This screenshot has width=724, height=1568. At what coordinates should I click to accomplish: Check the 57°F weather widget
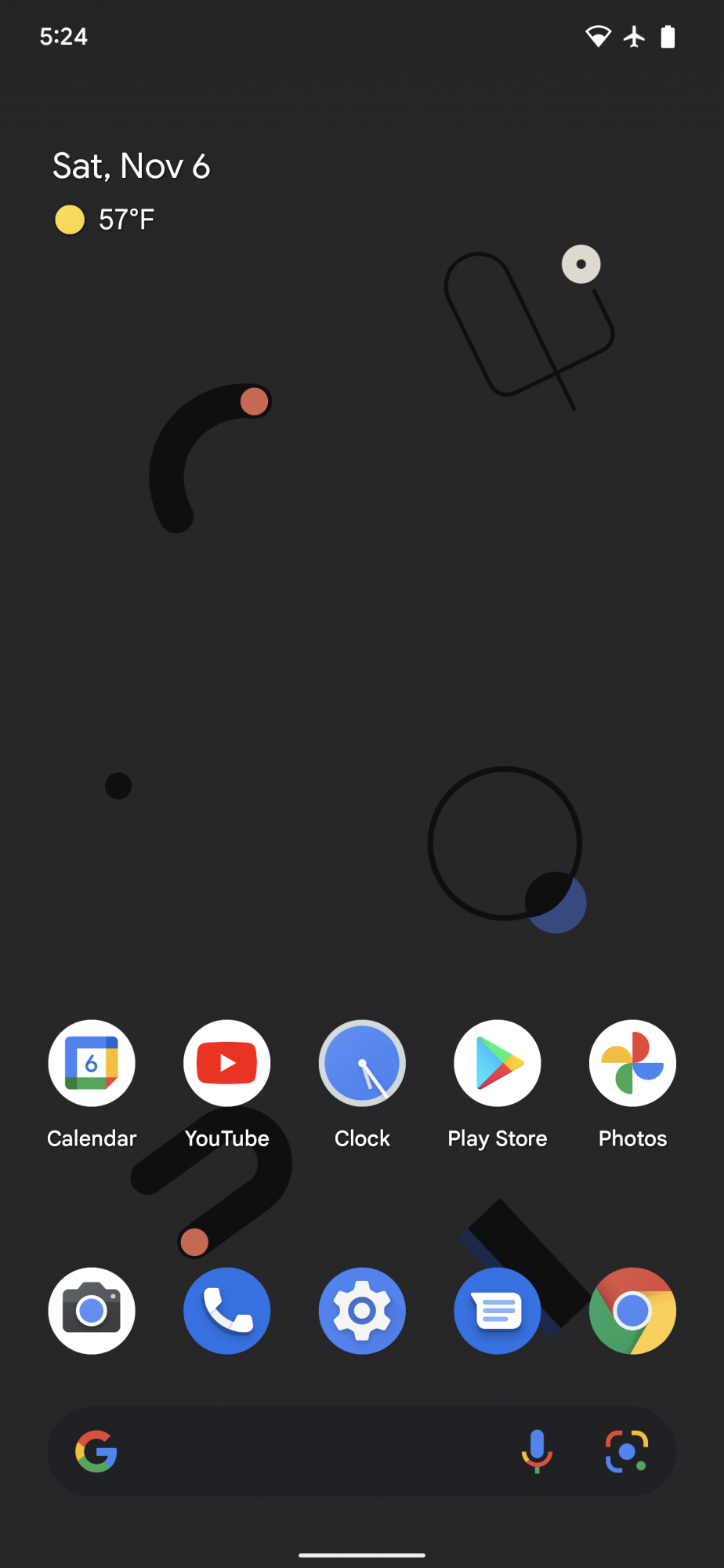(x=106, y=220)
